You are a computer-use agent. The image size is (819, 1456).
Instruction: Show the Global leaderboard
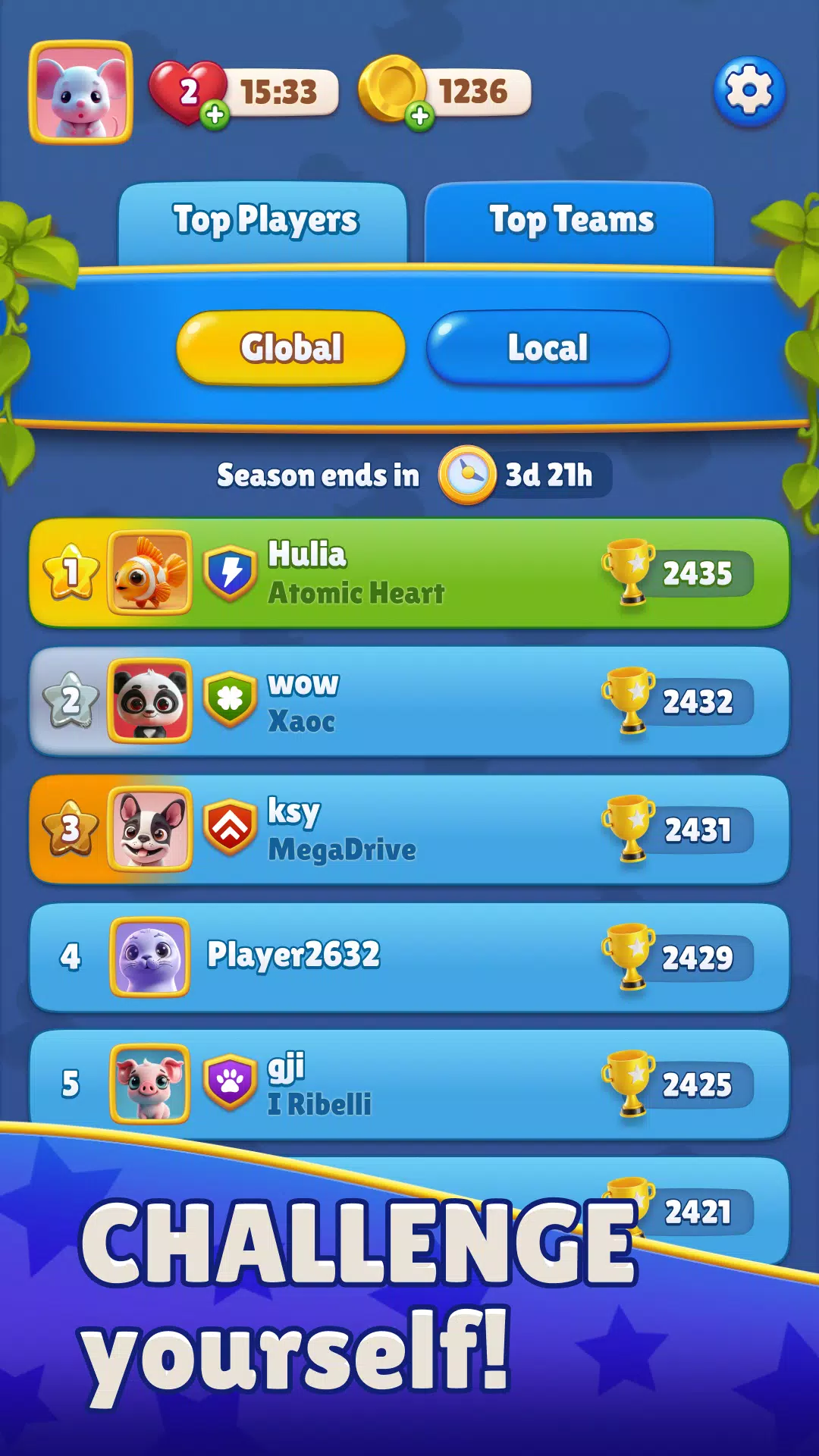point(291,348)
